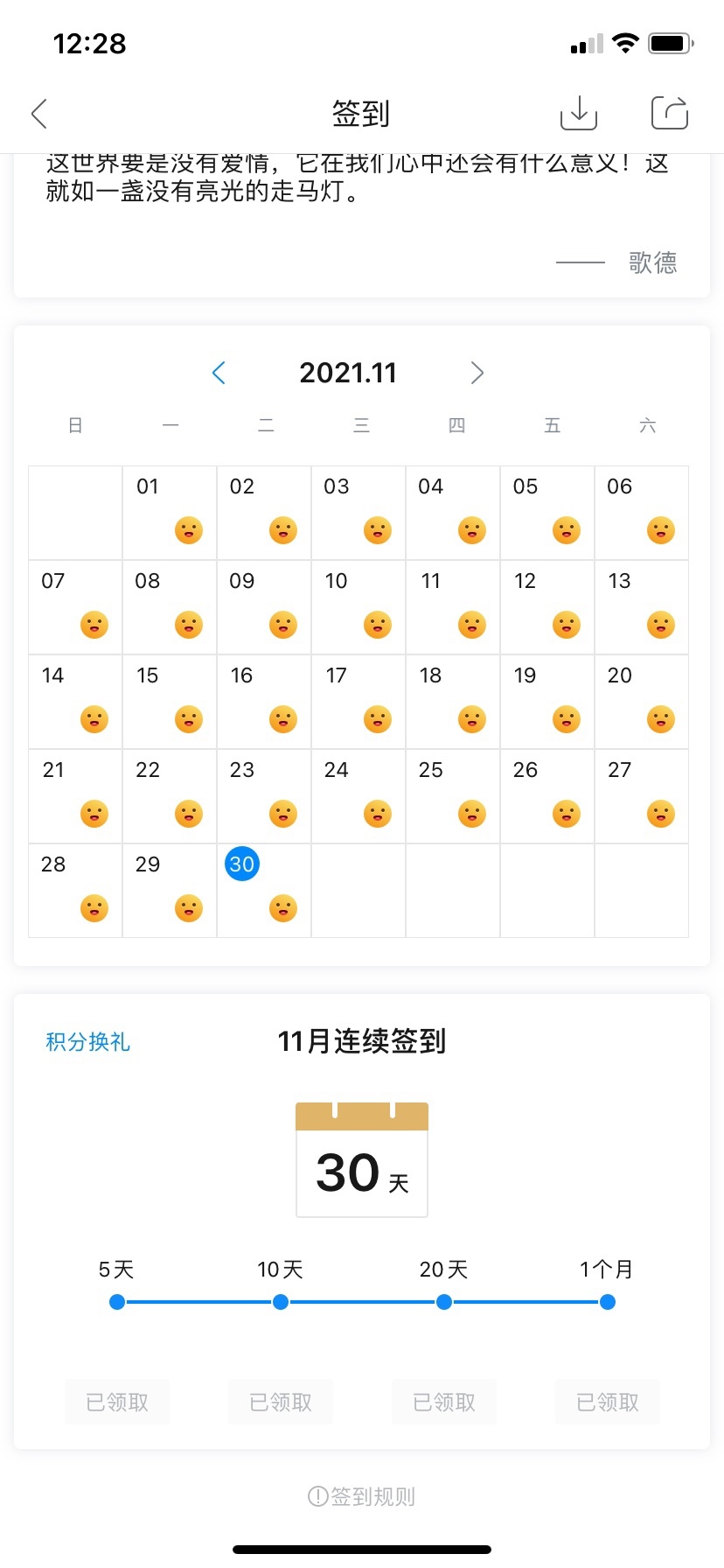View 签到规则 sign-in rules
Viewport: 724px width, 1568px height.
point(362,1496)
